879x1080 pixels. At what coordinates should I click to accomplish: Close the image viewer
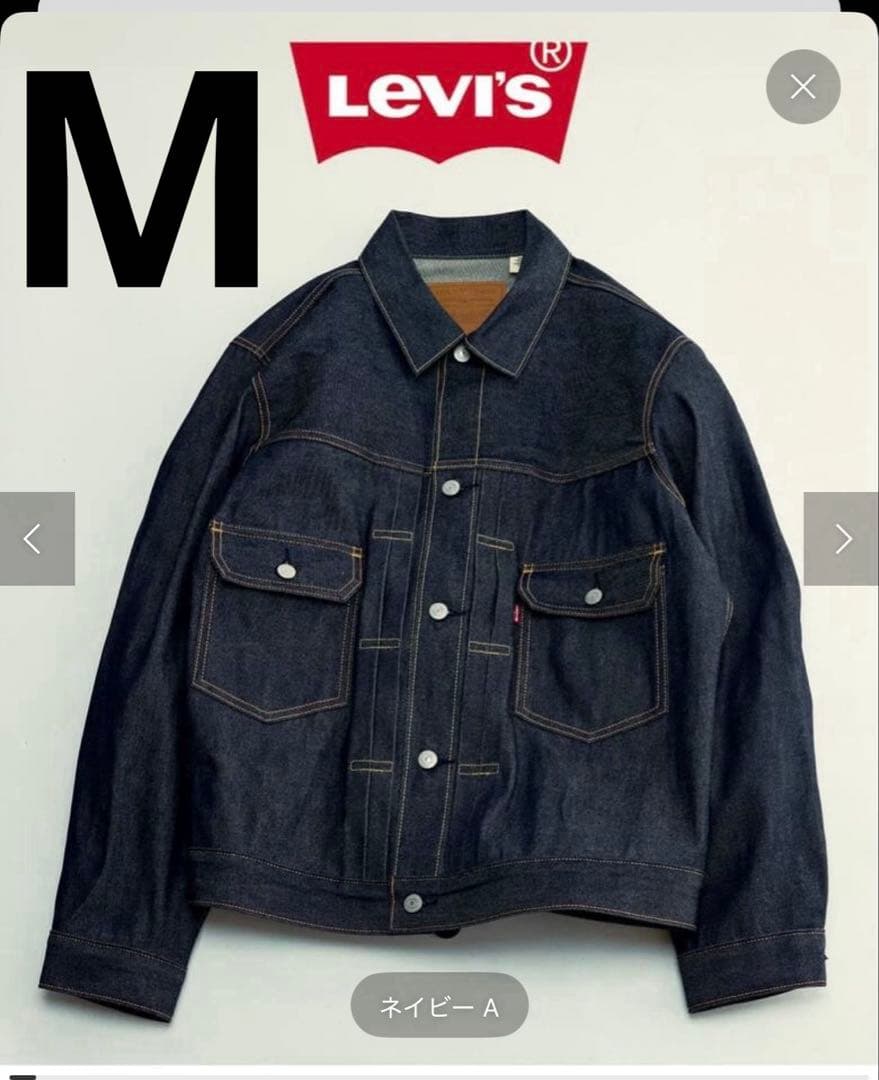pyautogui.click(x=803, y=88)
